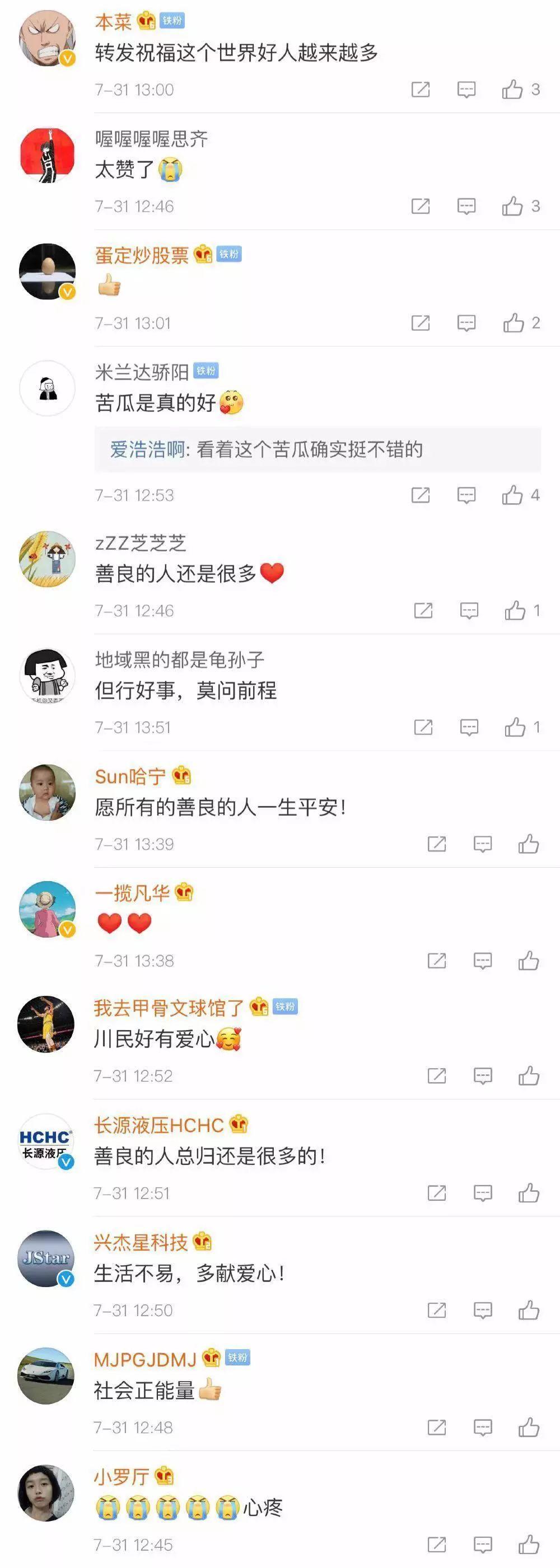Repost 喔喔喔喔思齐's comment
The height and width of the screenshot is (1568, 560).
[420, 207]
